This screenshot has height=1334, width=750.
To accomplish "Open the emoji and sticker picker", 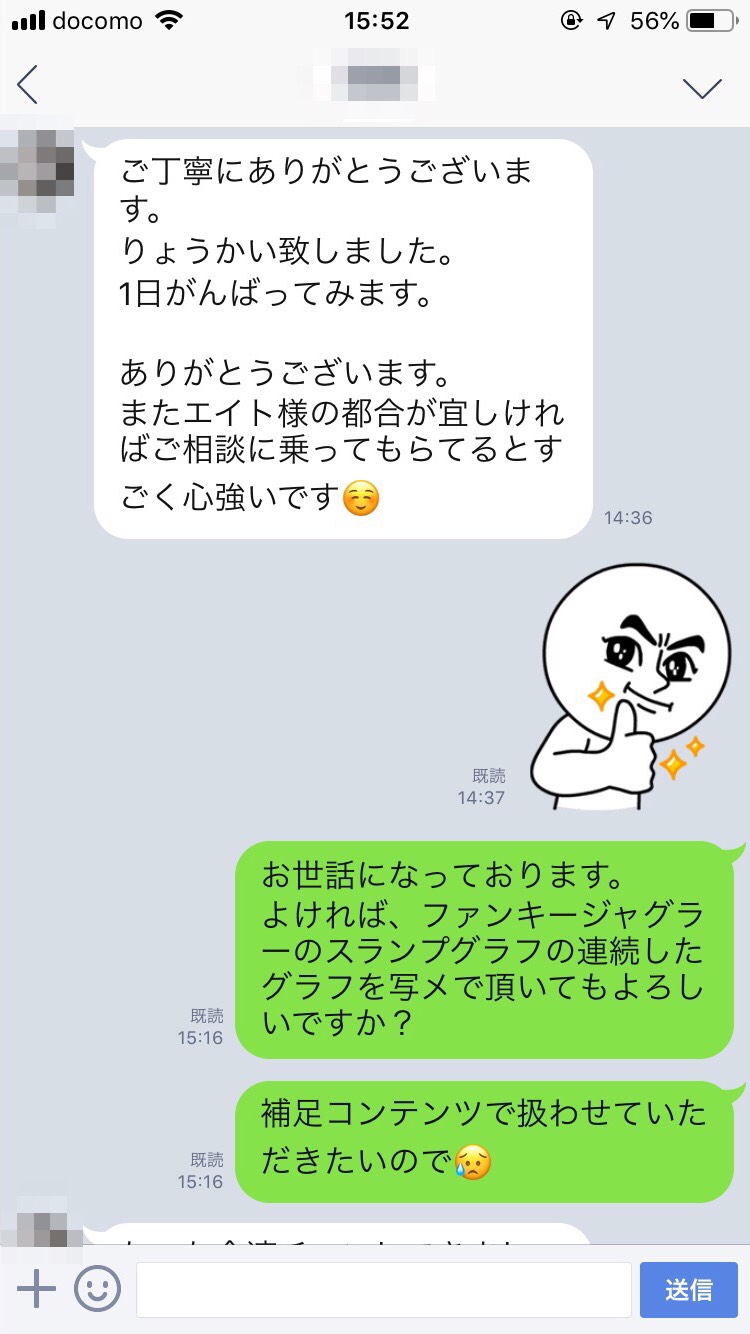I will pyautogui.click(x=97, y=1289).
